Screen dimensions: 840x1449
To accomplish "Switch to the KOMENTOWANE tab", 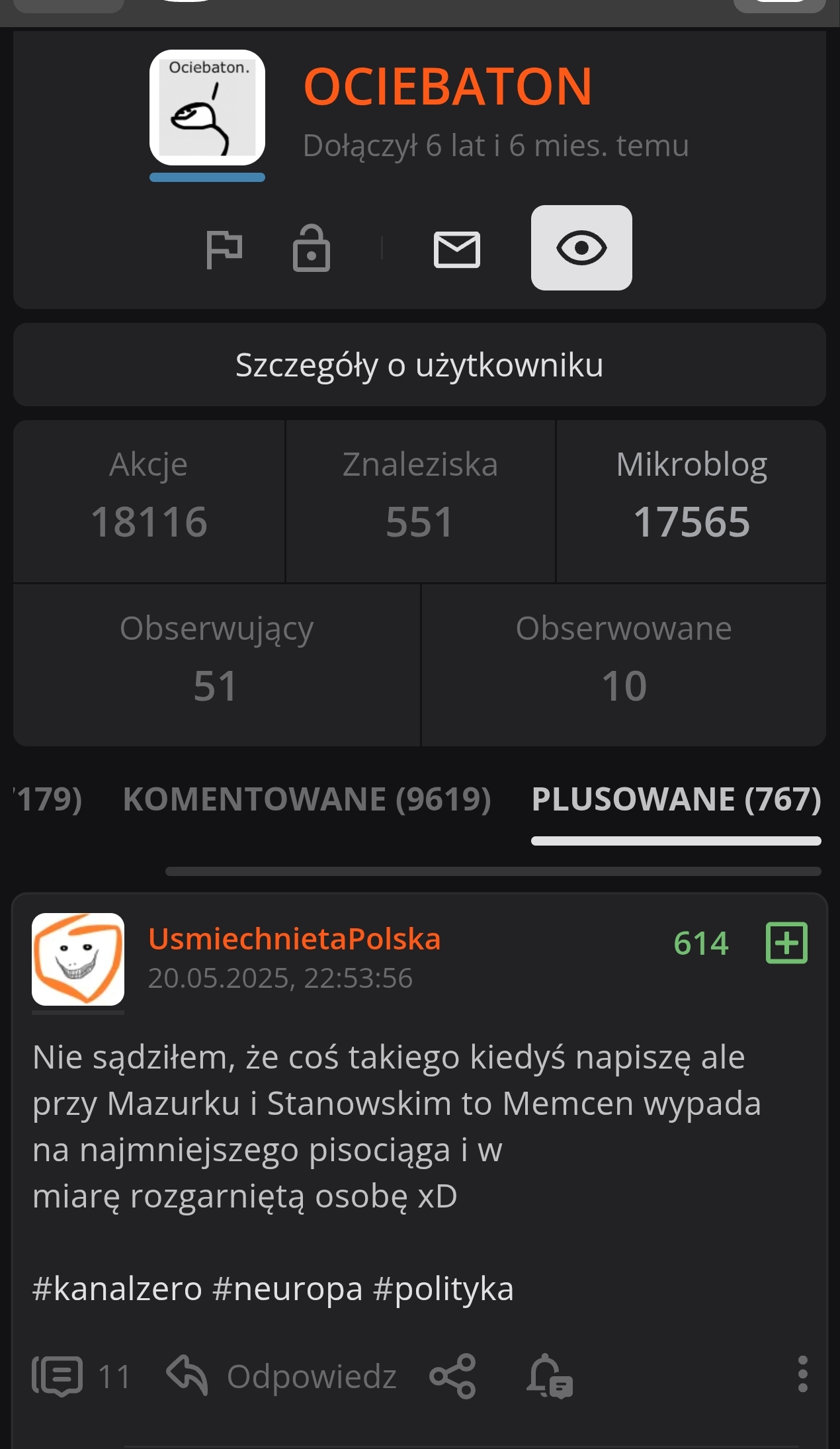I will 307,799.
